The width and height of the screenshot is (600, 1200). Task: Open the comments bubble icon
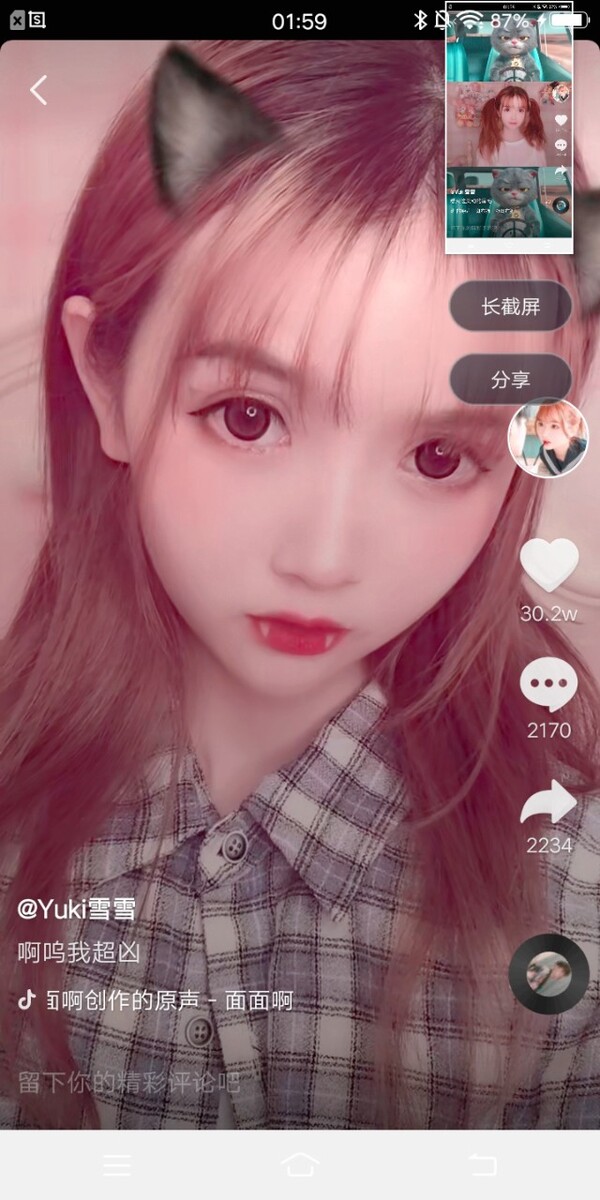tap(548, 686)
